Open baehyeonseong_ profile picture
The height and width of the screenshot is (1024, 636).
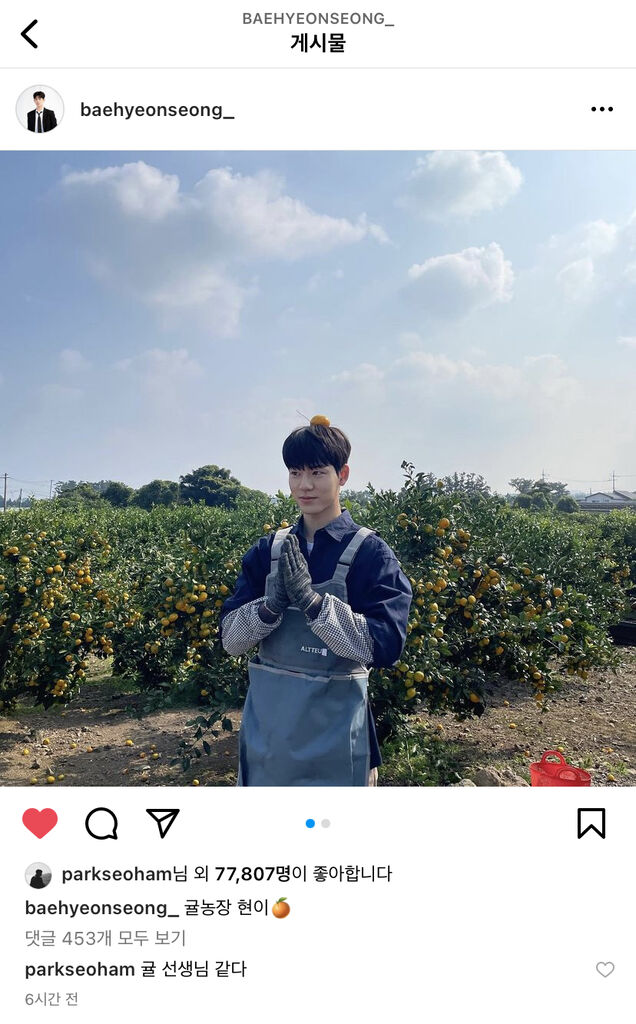[40, 109]
